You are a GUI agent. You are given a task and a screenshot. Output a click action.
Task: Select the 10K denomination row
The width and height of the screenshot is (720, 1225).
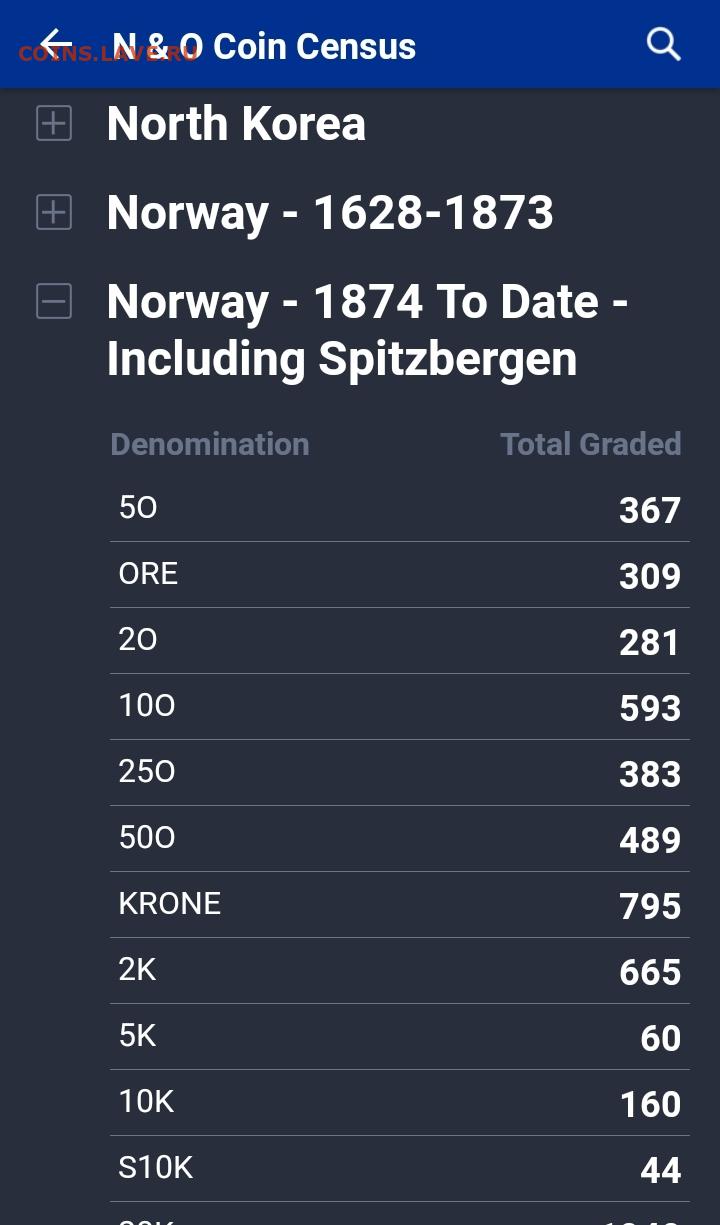coord(400,1103)
